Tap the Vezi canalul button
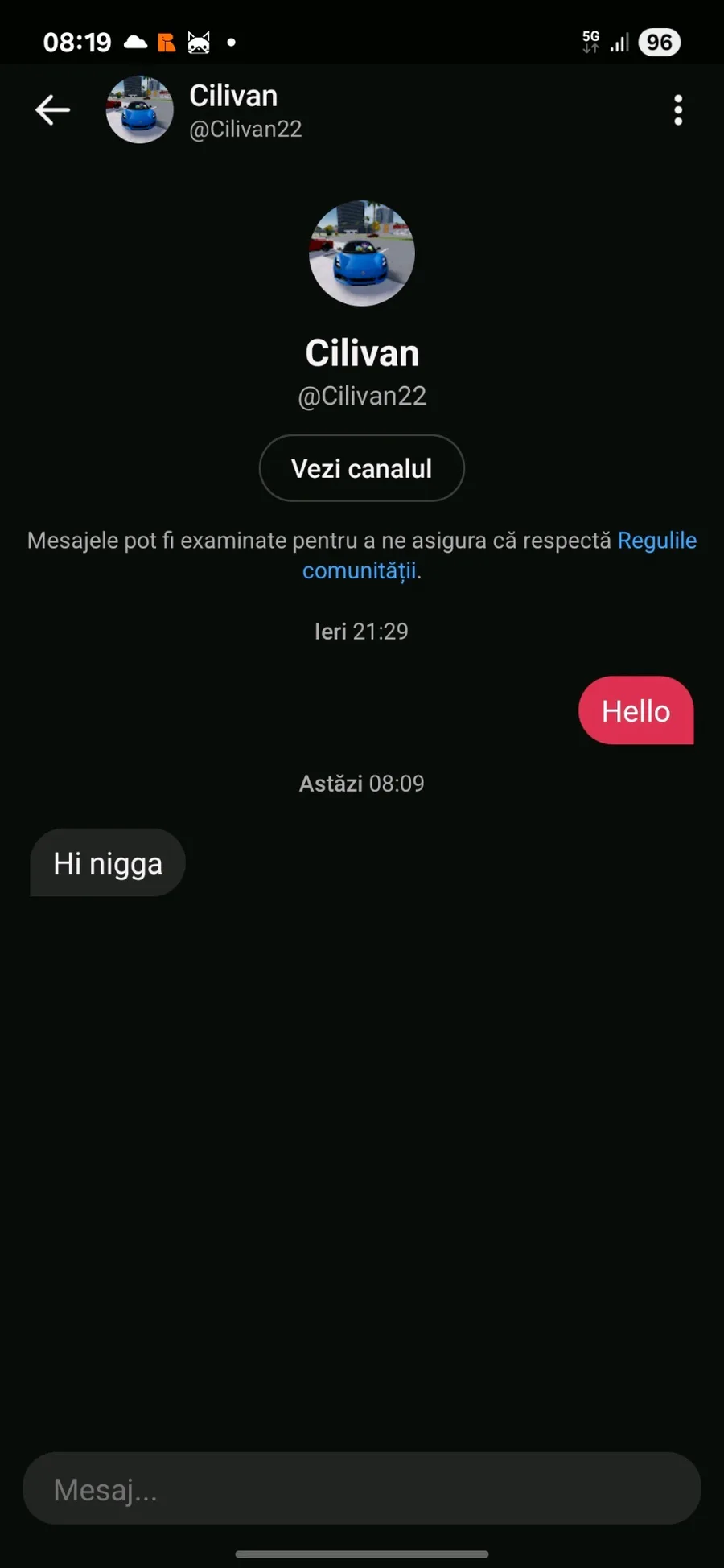 coord(361,468)
